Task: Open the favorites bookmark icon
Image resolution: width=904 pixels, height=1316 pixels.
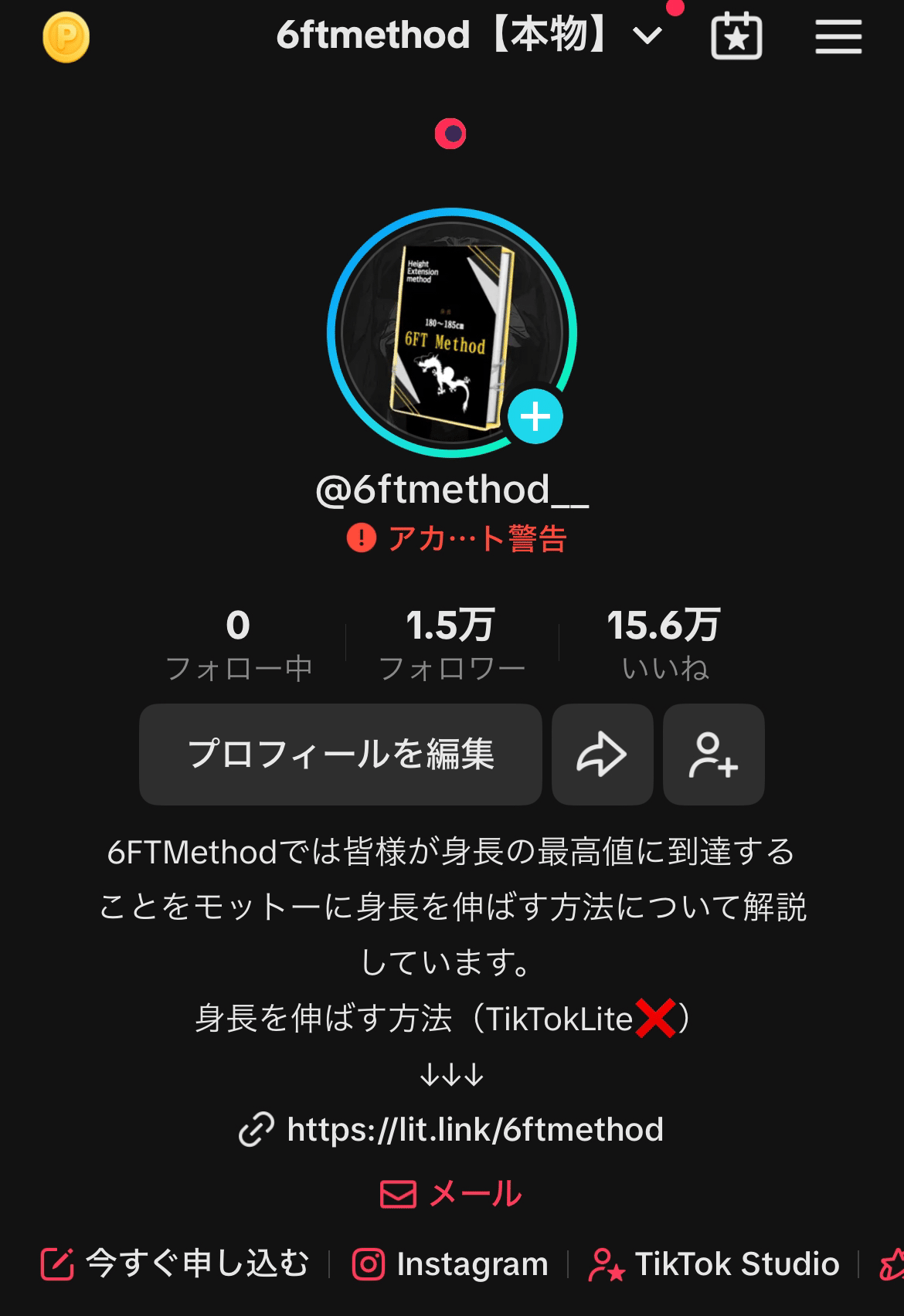Action: tap(736, 37)
